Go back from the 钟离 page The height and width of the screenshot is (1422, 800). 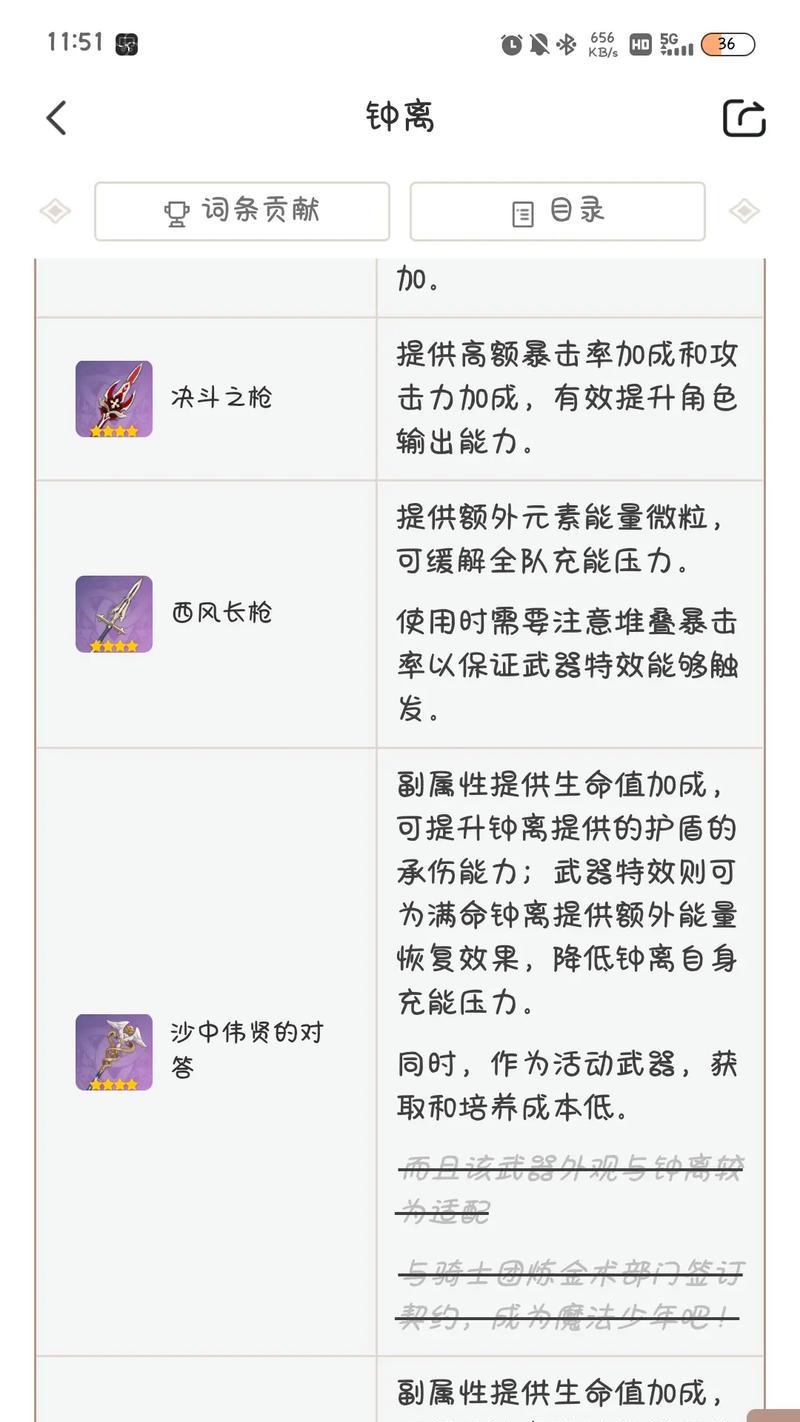(57, 118)
